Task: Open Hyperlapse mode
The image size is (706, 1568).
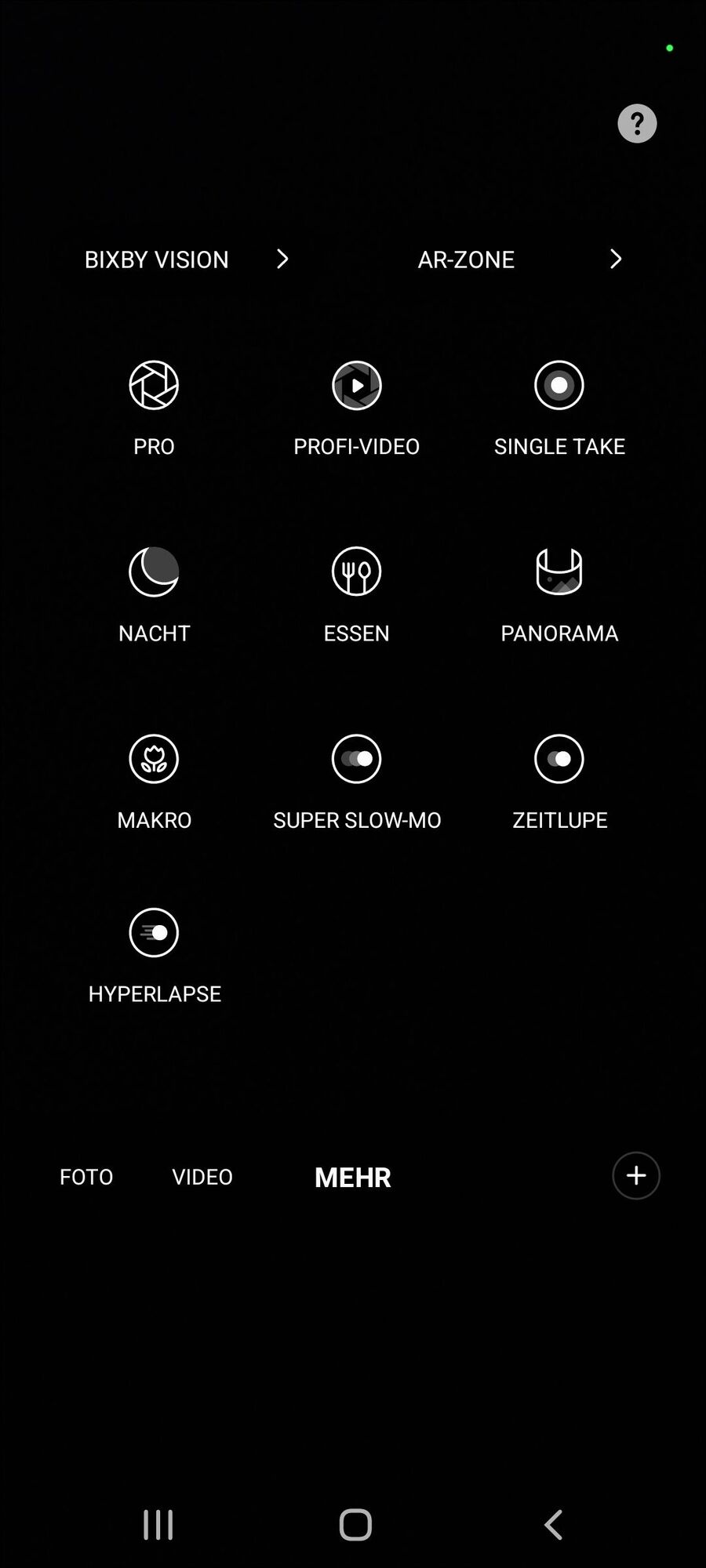Action: coord(154,933)
